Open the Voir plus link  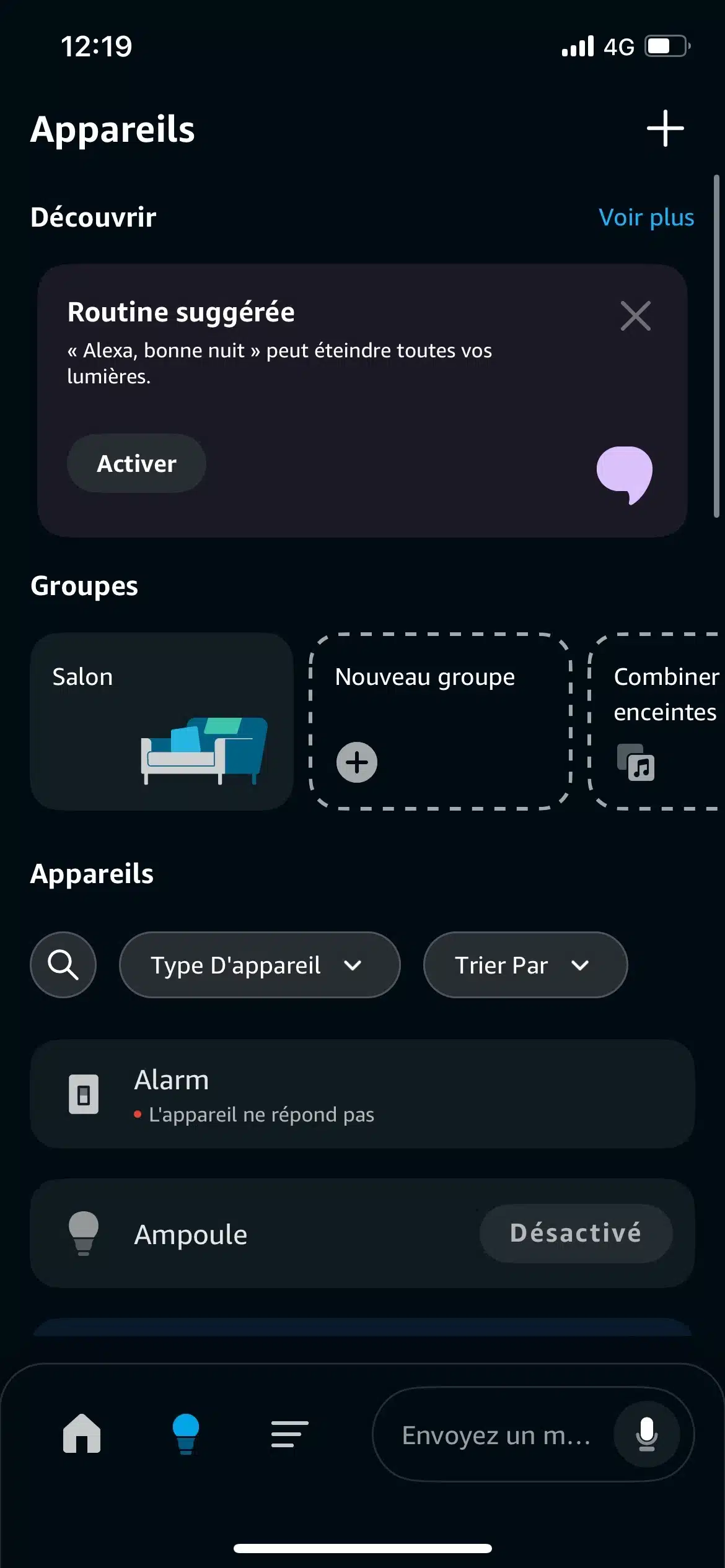pyautogui.click(x=646, y=217)
